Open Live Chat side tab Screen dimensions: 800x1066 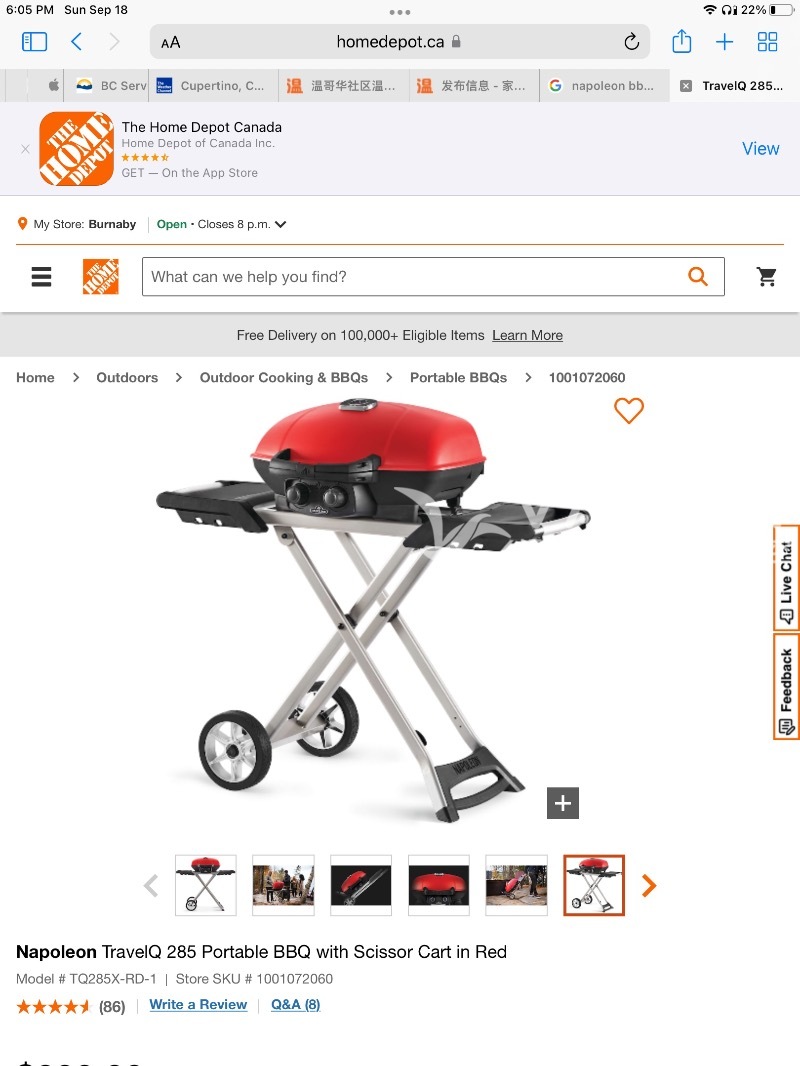point(786,578)
